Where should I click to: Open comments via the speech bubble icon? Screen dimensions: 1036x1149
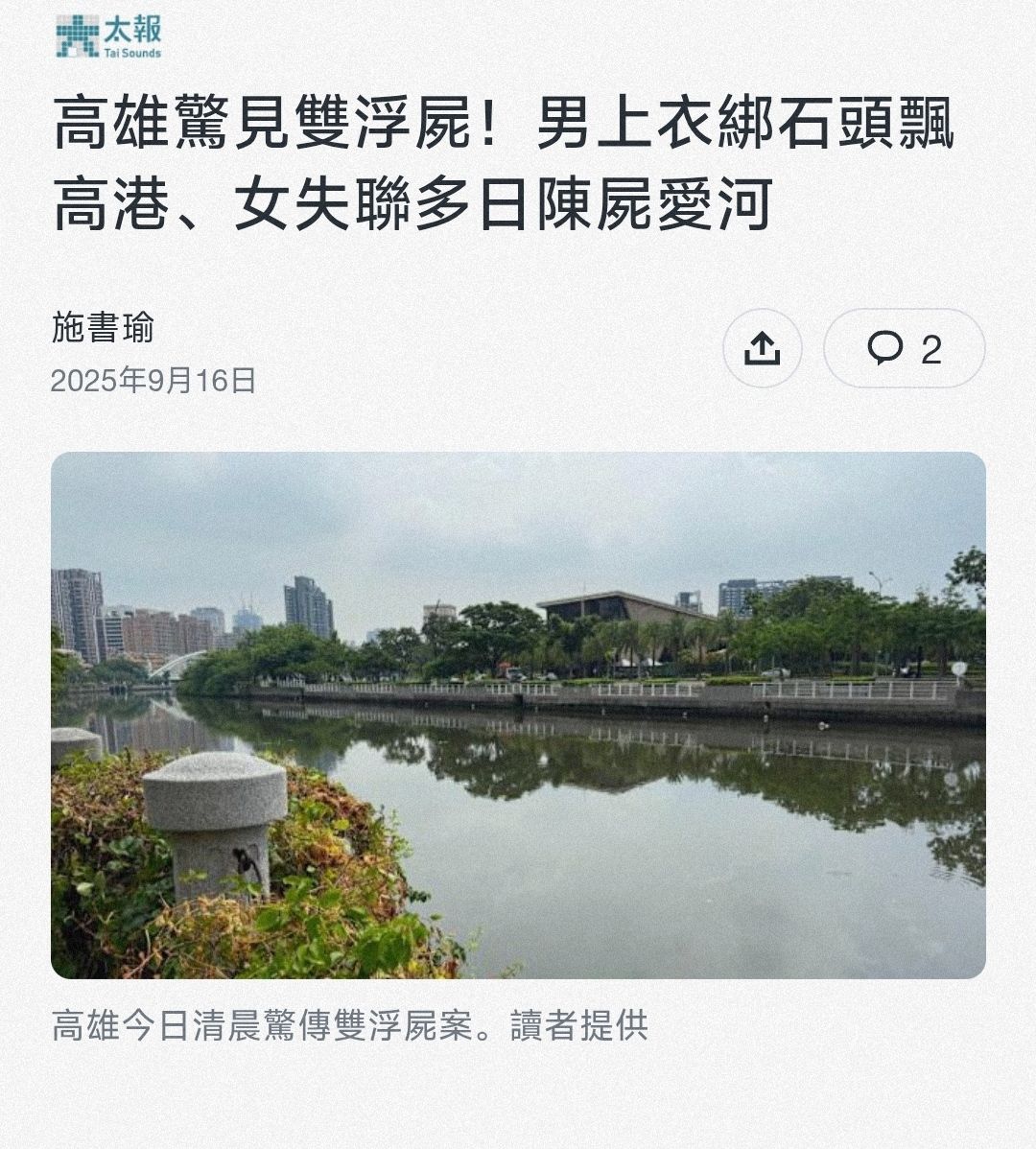(883, 347)
